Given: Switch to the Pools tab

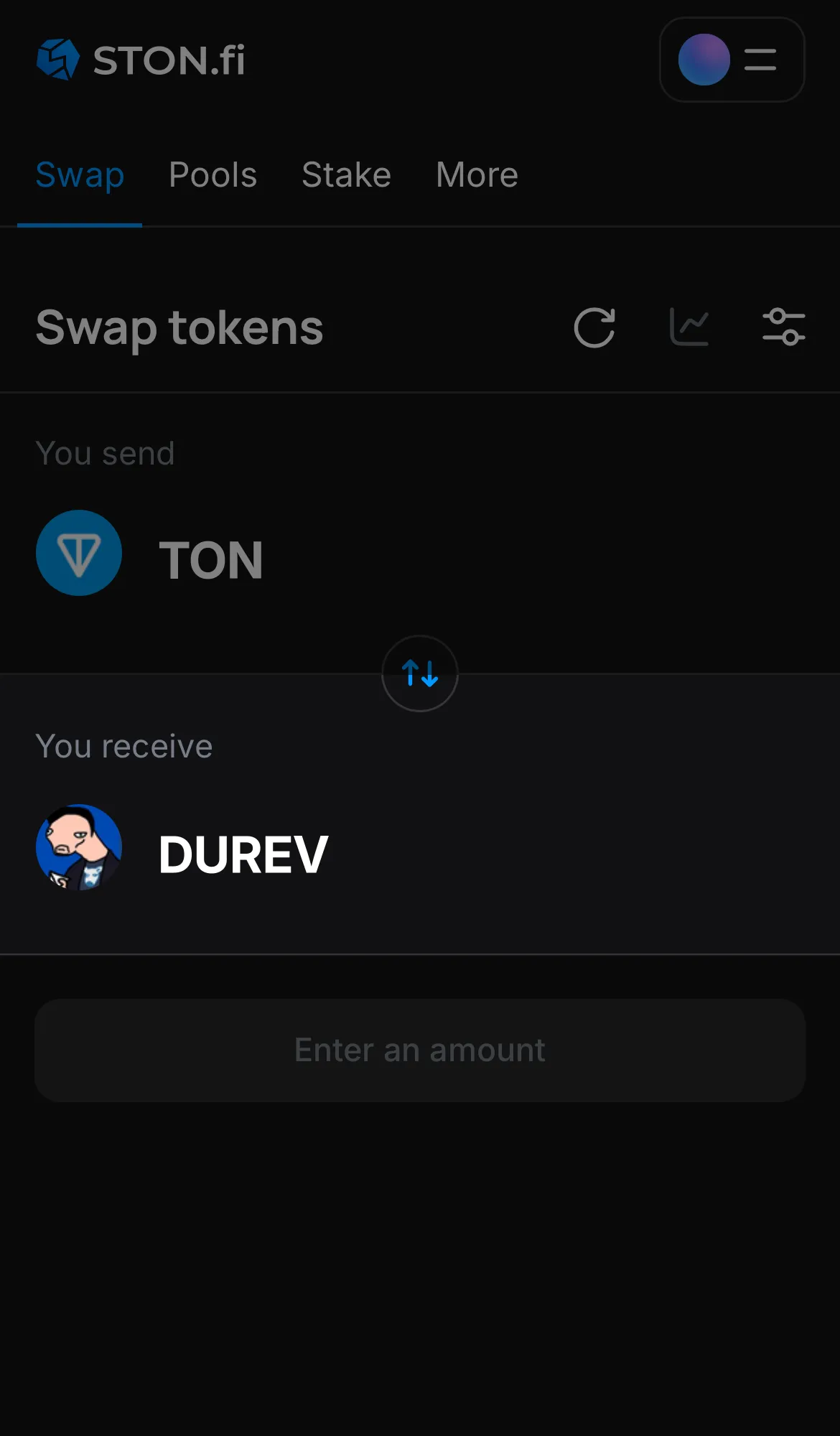Looking at the screenshot, I should point(213,174).
